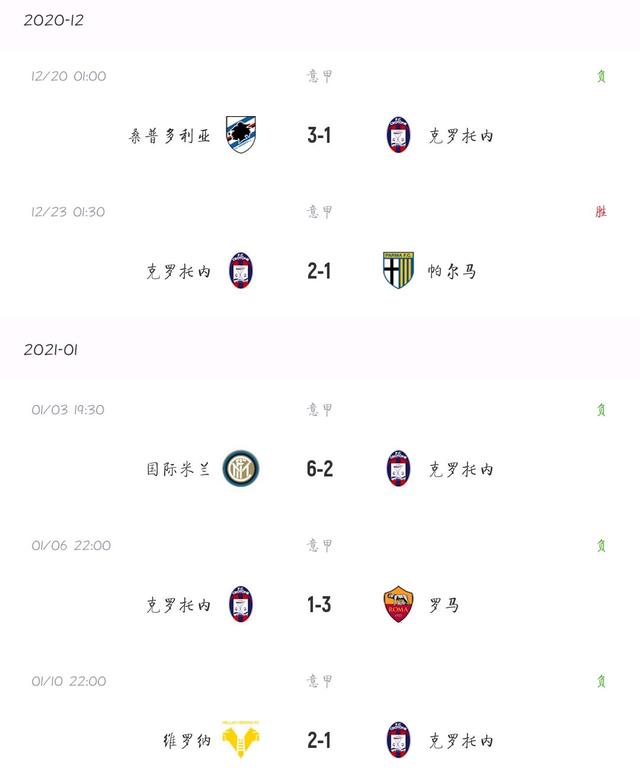View the Verona 2-1 Crotone match
The image size is (640, 771).
coord(319,741)
